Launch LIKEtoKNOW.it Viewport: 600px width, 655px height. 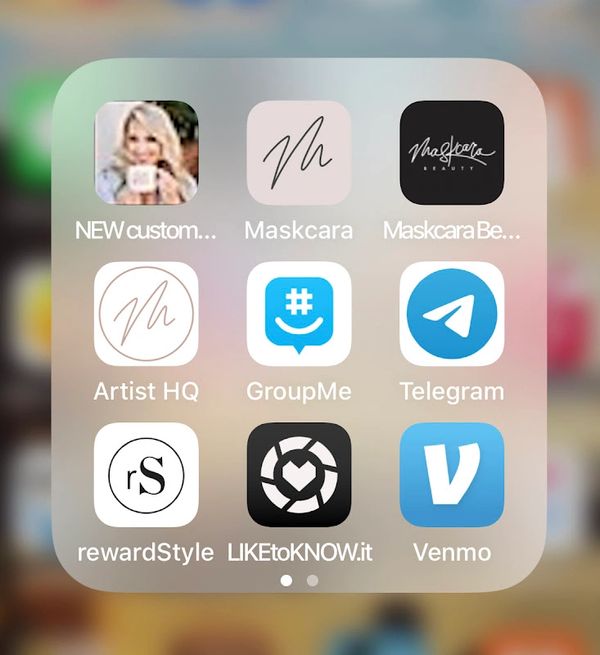(299, 474)
